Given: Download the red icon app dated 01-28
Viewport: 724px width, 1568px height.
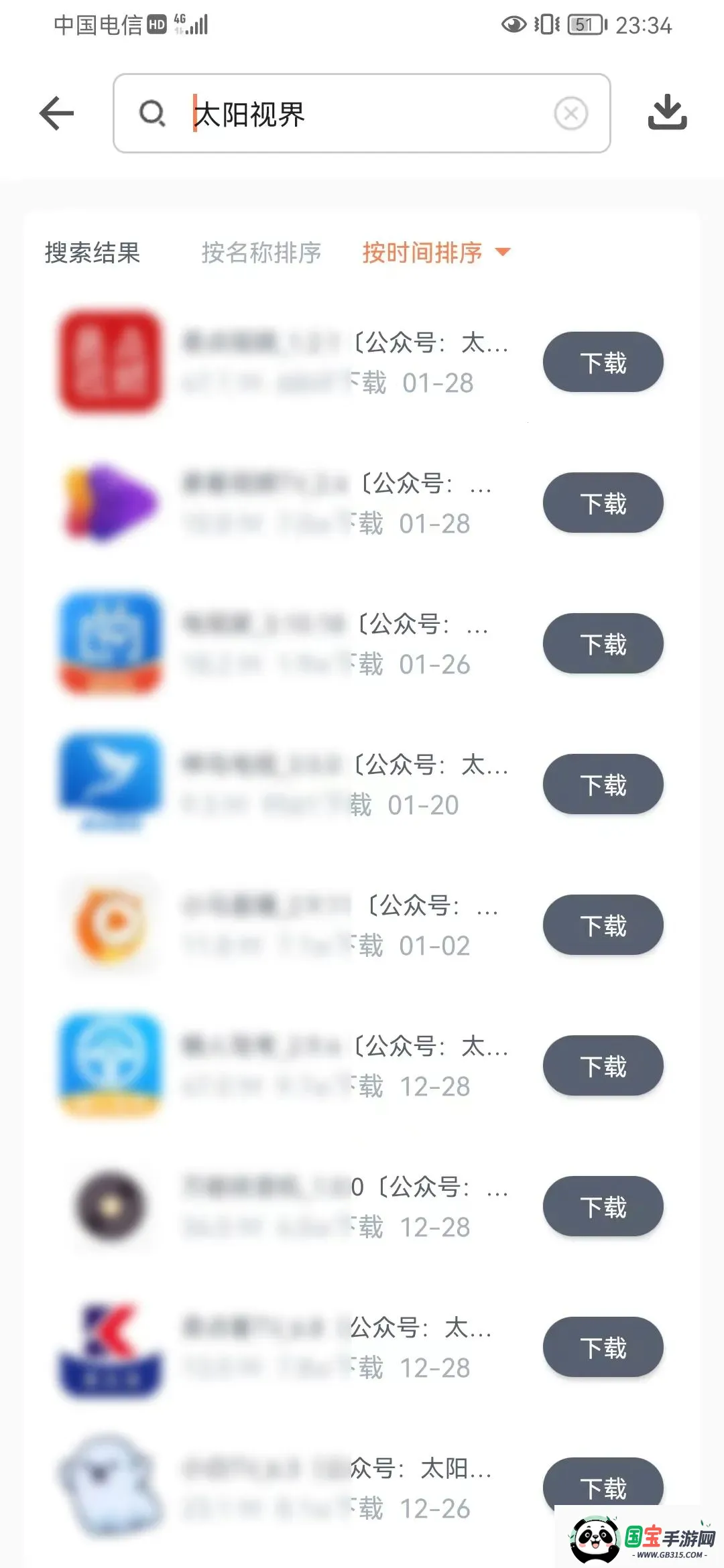Looking at the screenshot, I should point(603,363).
